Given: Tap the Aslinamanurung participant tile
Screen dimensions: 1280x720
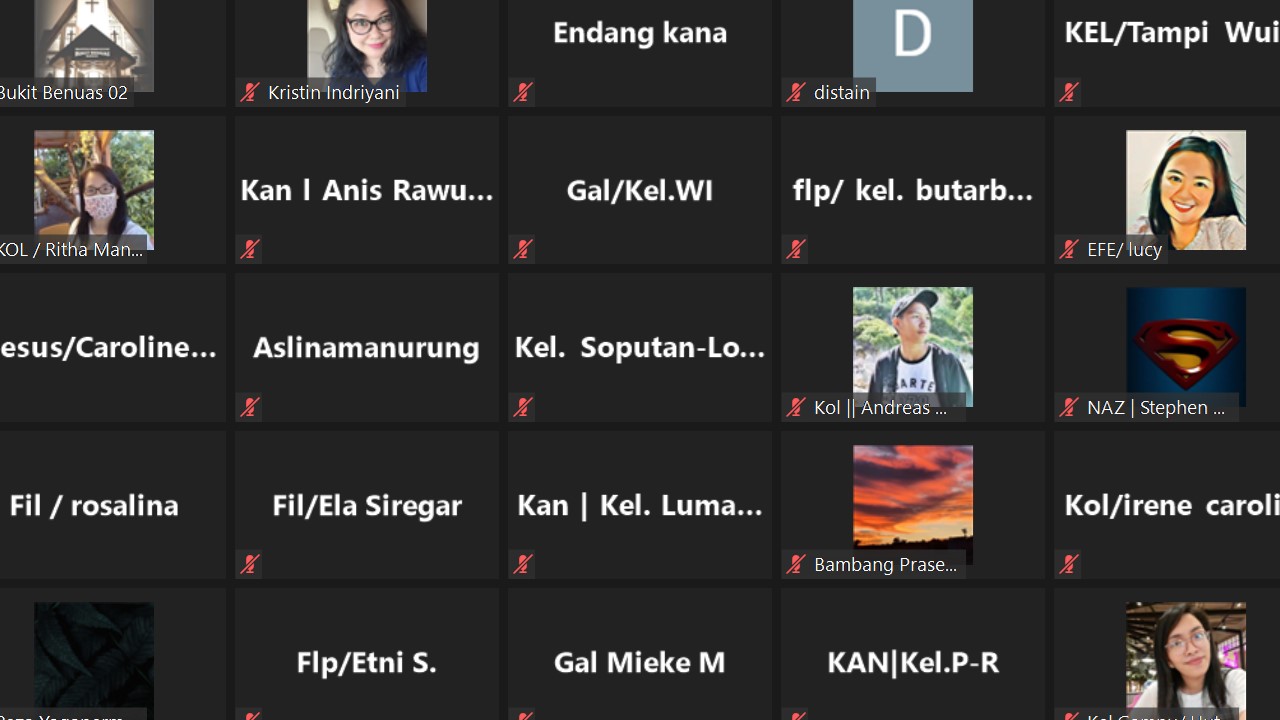Looking at the screenshot, I should (x=366, y=347).
